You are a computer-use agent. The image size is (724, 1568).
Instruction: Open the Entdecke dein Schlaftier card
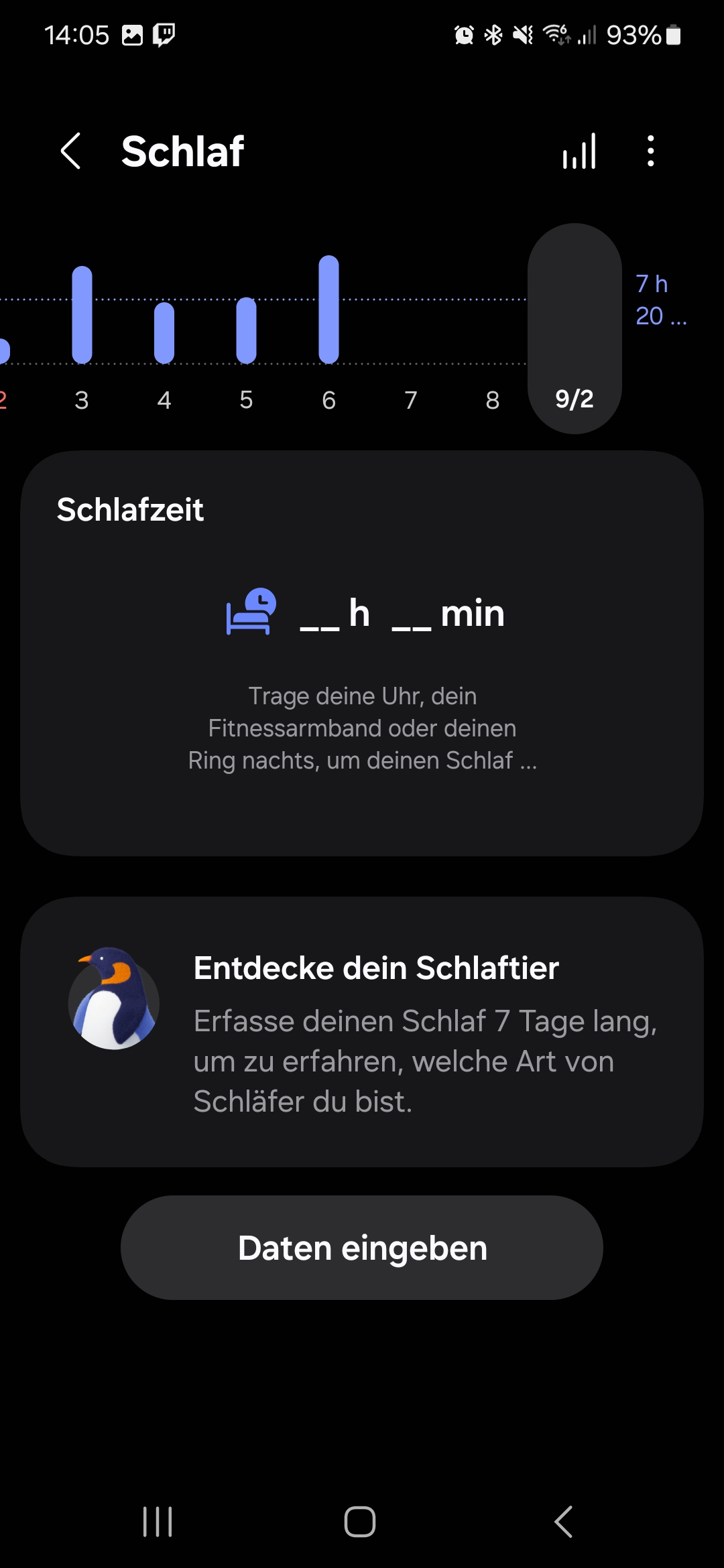coord(362,1032)
